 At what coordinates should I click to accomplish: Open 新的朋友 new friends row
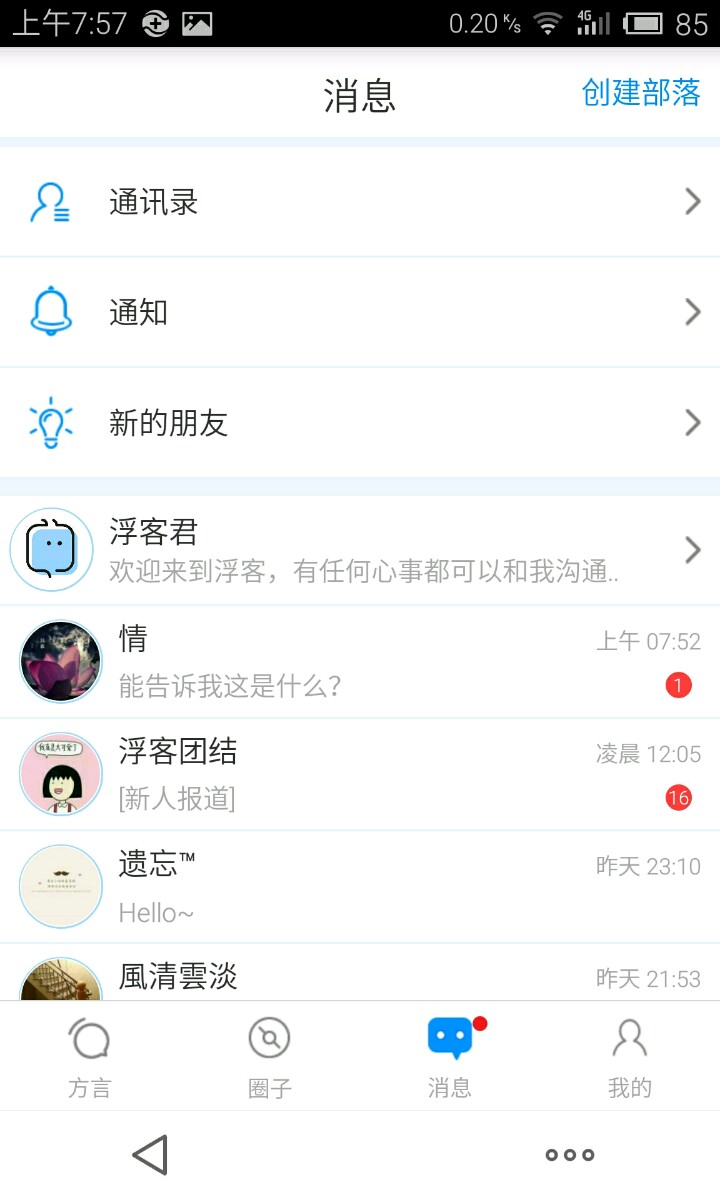click(x=360, y=423)
